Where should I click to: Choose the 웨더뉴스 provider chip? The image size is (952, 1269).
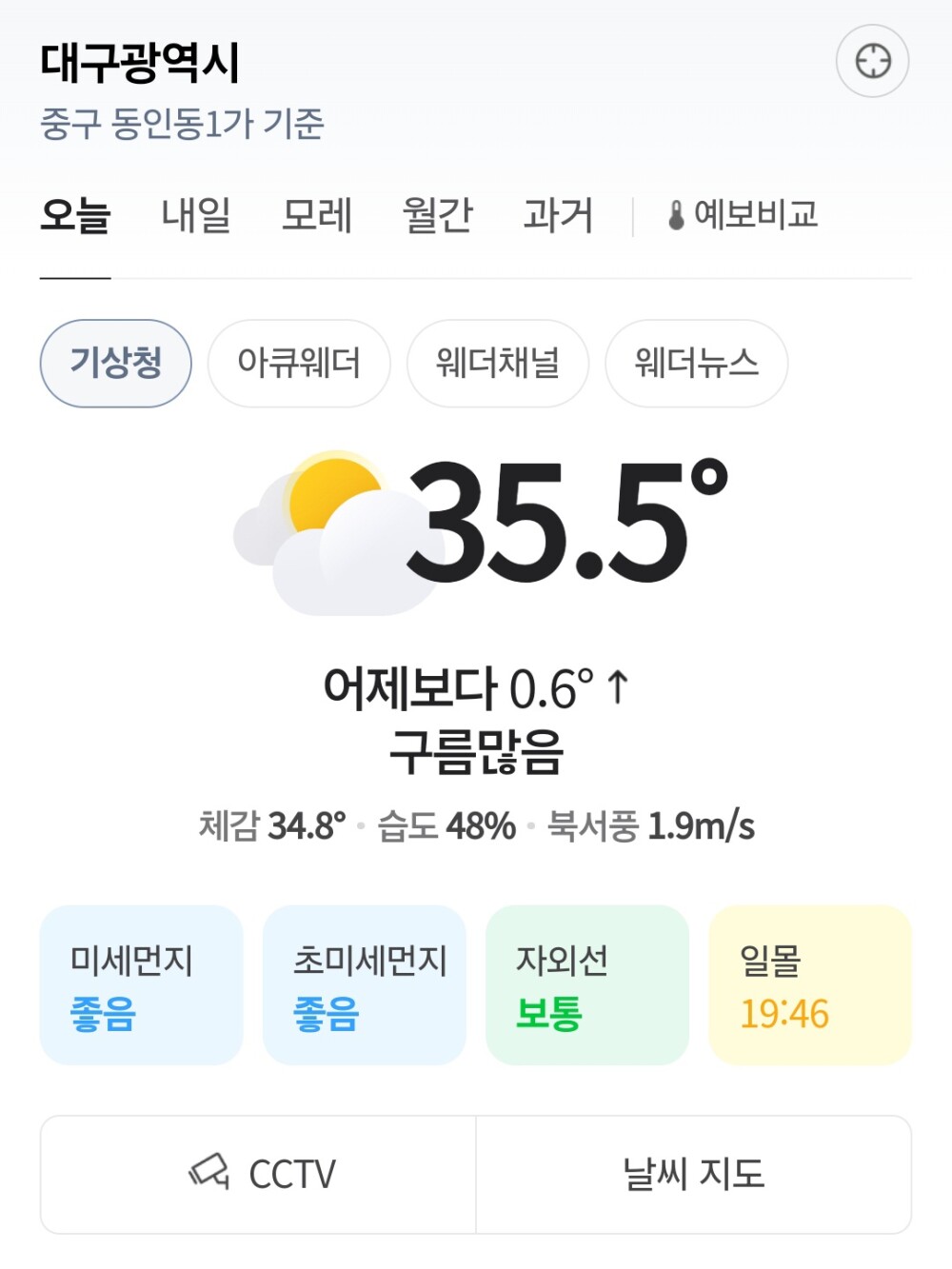coord(697,364)
